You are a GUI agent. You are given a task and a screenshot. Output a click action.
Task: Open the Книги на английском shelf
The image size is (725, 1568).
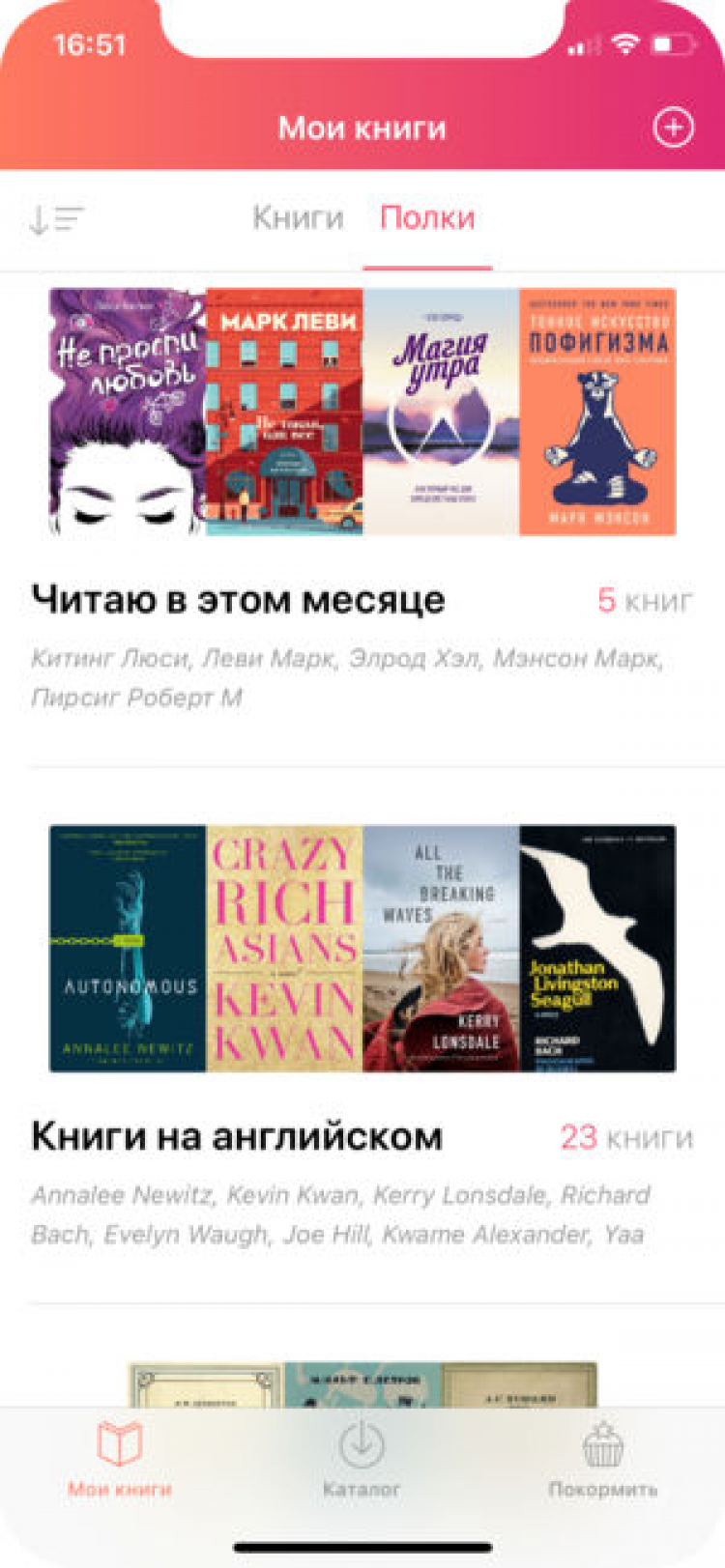(237, 1137)
